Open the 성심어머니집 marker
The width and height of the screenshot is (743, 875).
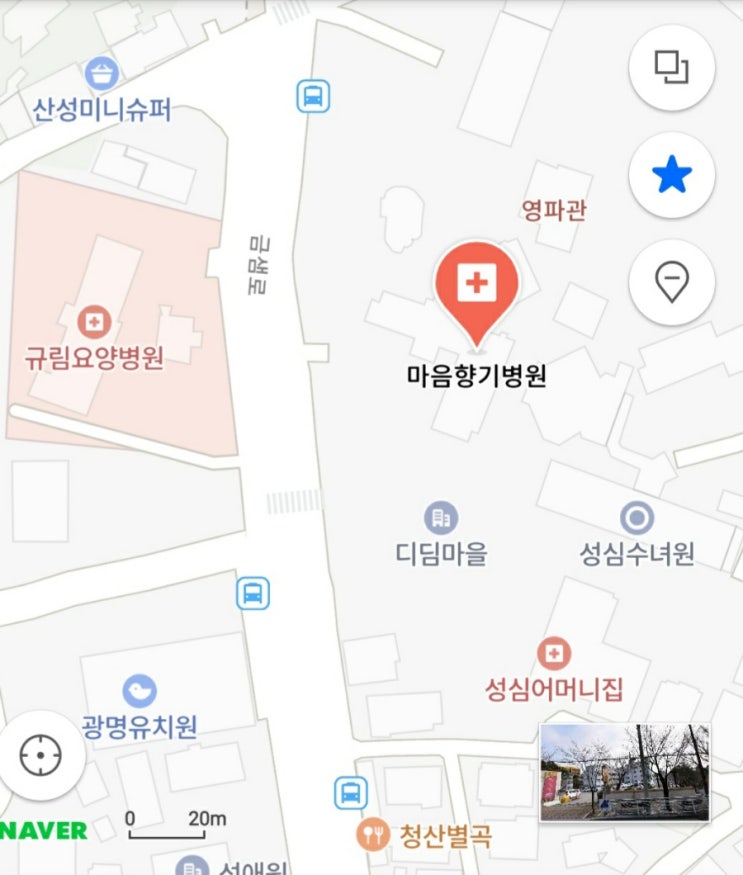tap(554, 653)
